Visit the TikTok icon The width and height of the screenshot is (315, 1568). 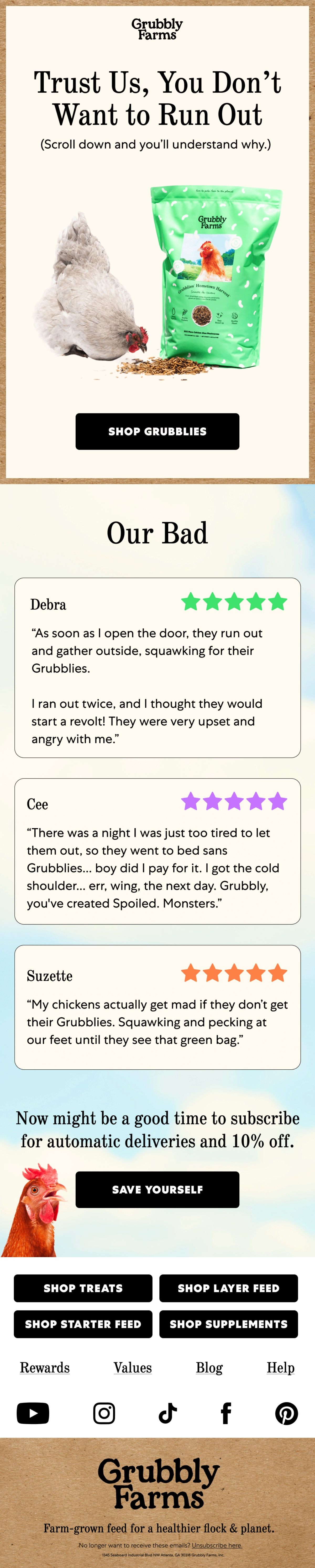click(168, 1413)
